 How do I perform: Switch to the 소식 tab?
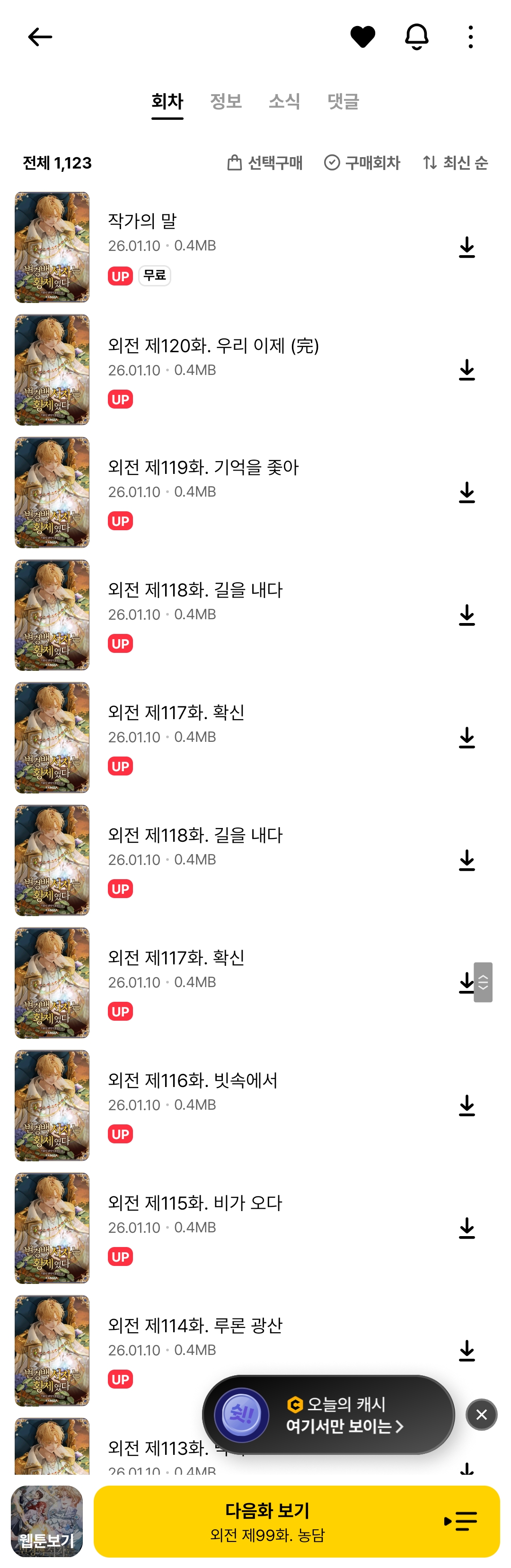[x=285, y=101]
